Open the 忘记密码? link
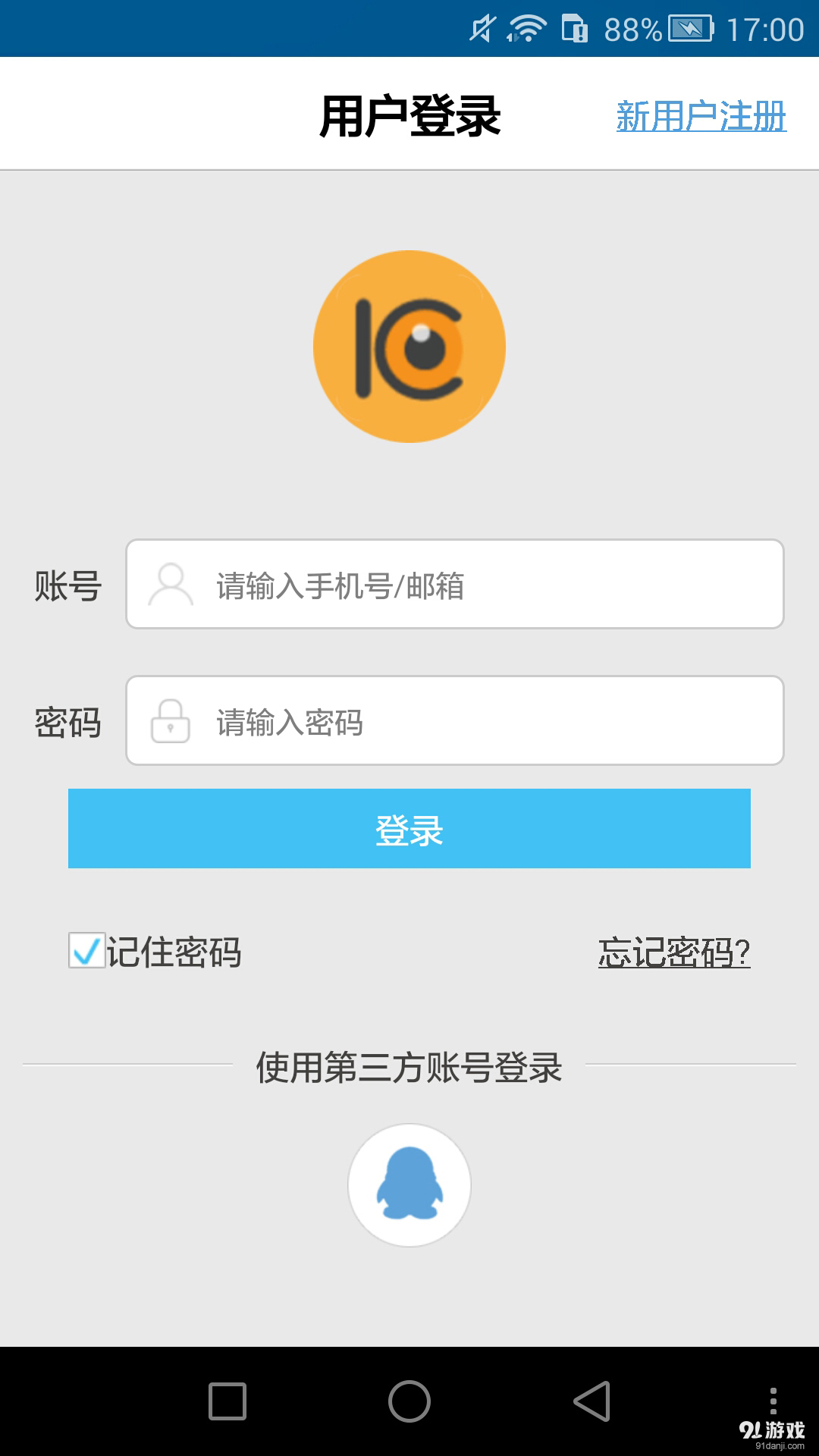The width and height of the screenshot is (819, 1456). (x=673, y=952)
